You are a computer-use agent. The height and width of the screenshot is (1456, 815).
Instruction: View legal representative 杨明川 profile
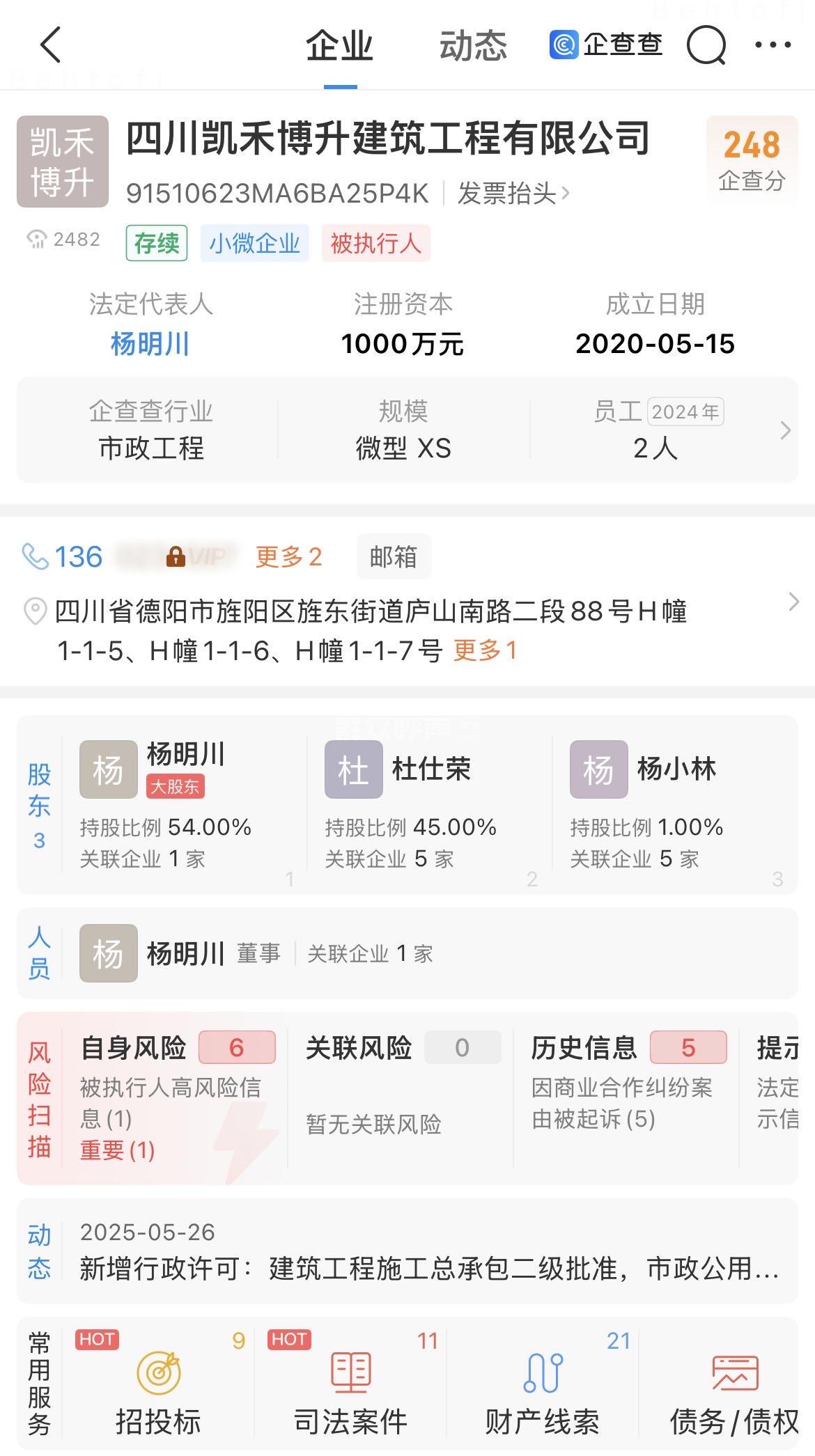point(150,344)
